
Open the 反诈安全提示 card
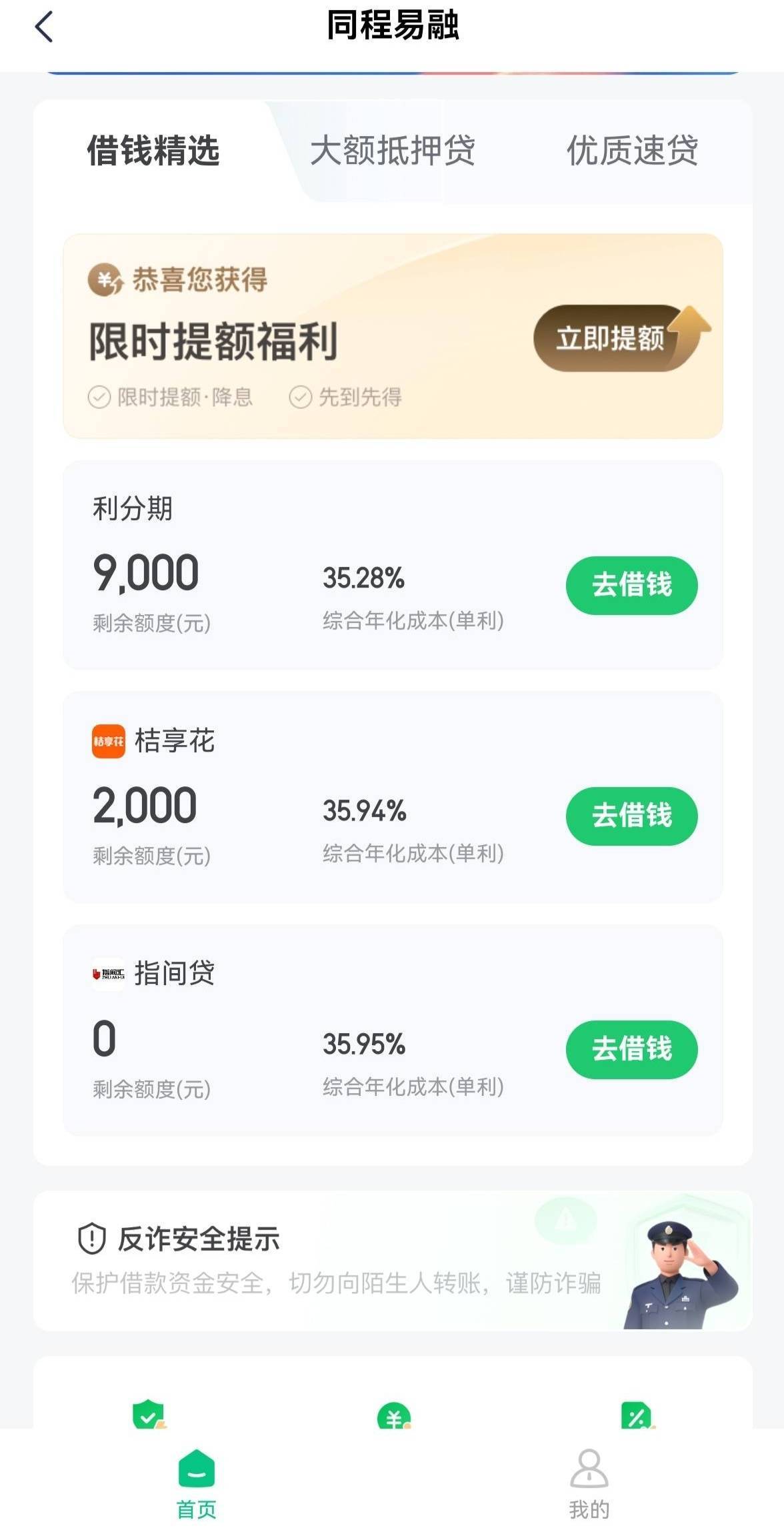tap(393, 1261)
